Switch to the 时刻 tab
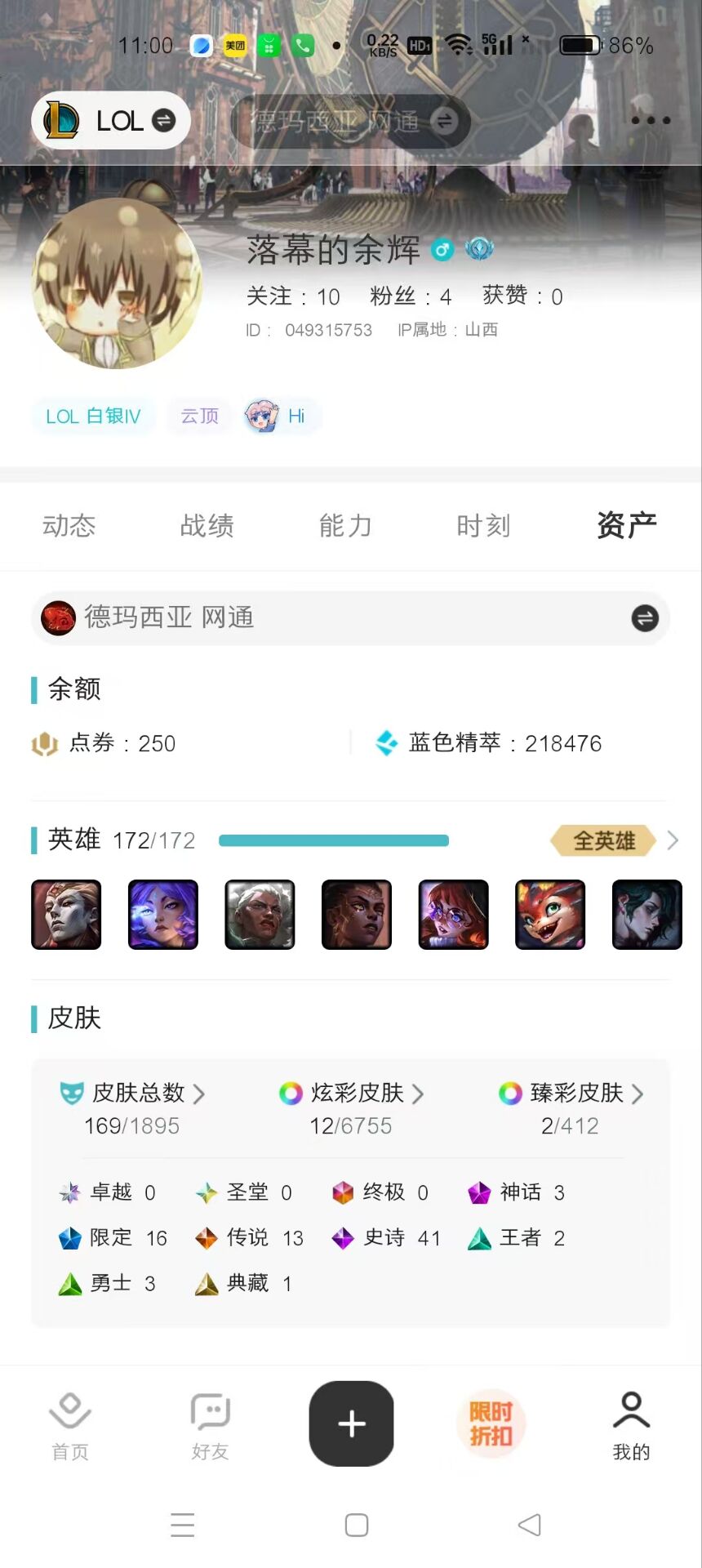The height and width of the screenshot is (1568, 702). pyautogui.click(x=483, y=525)
